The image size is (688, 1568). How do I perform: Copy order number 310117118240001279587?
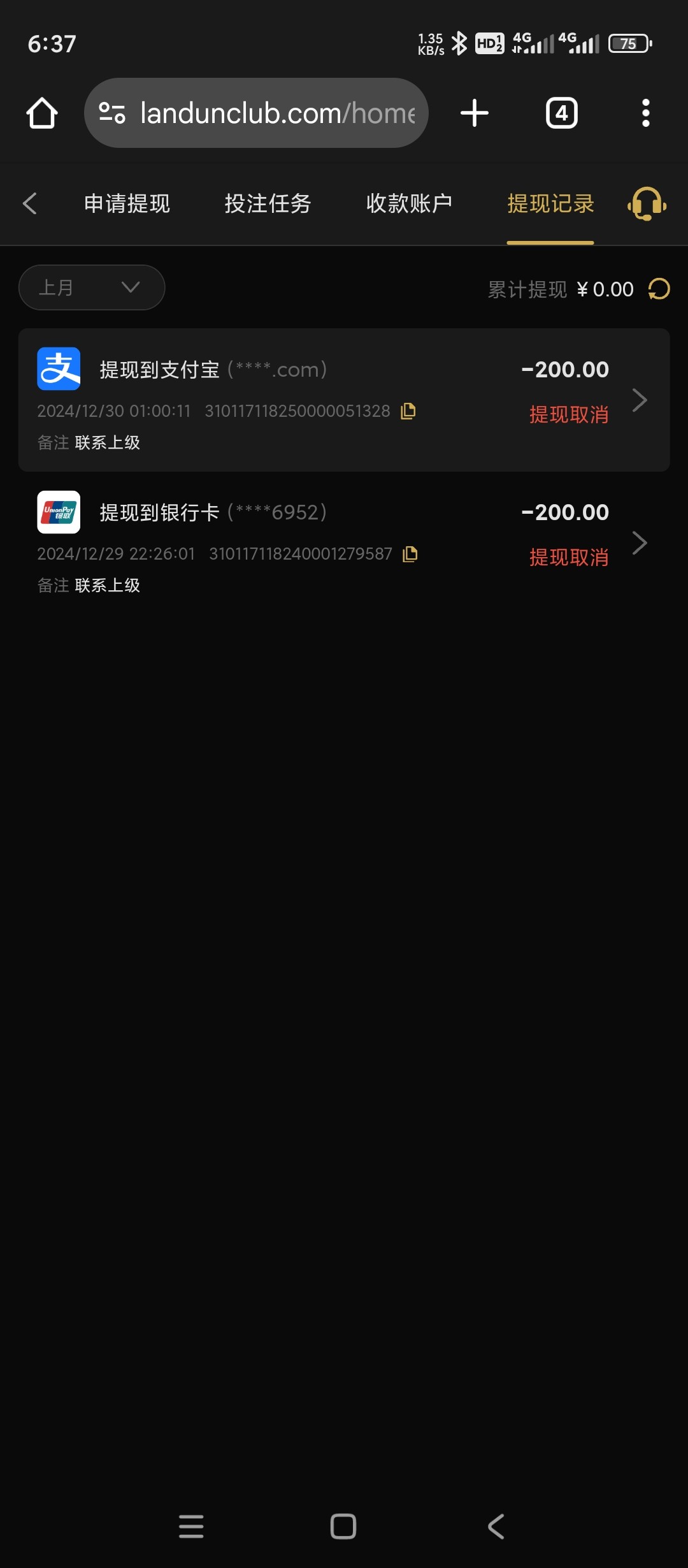click(x=410, y=554)
